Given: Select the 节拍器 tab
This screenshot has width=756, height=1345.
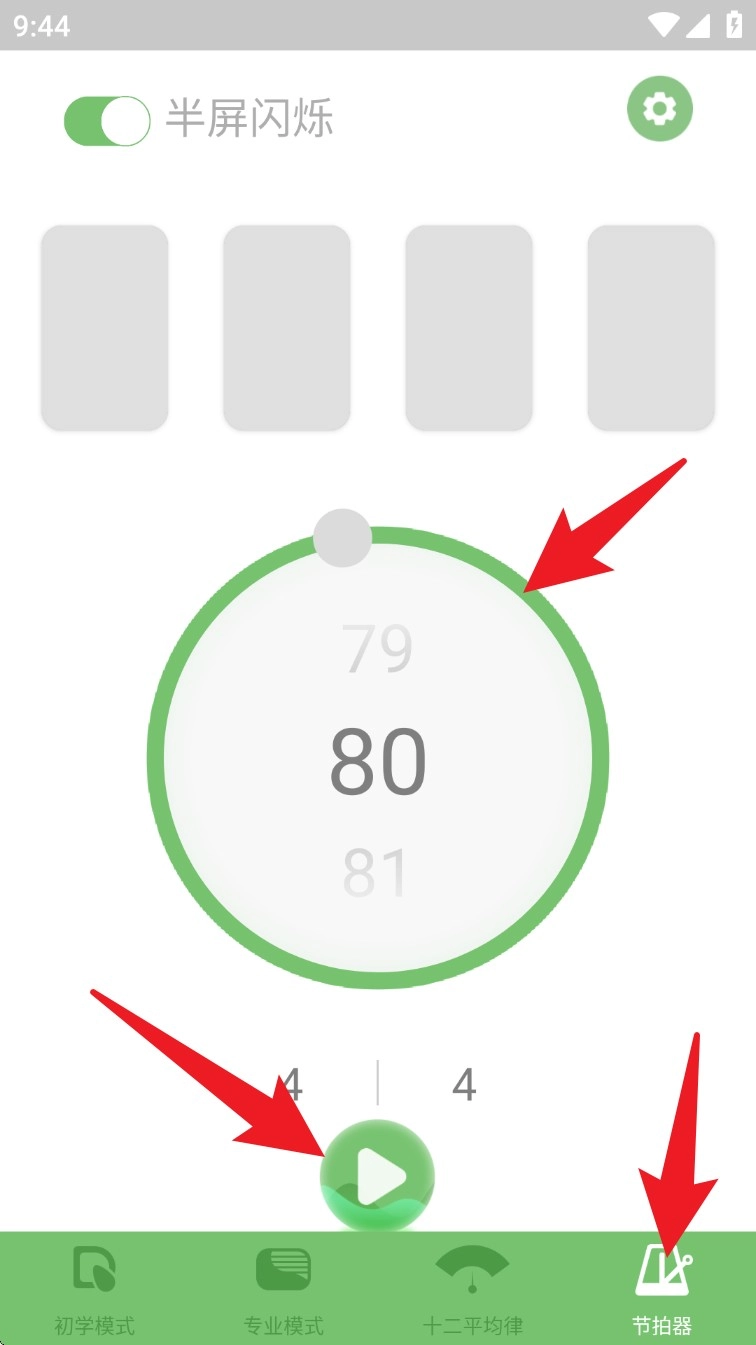Looking at the screenshot, I should [x=662, y=1288].
